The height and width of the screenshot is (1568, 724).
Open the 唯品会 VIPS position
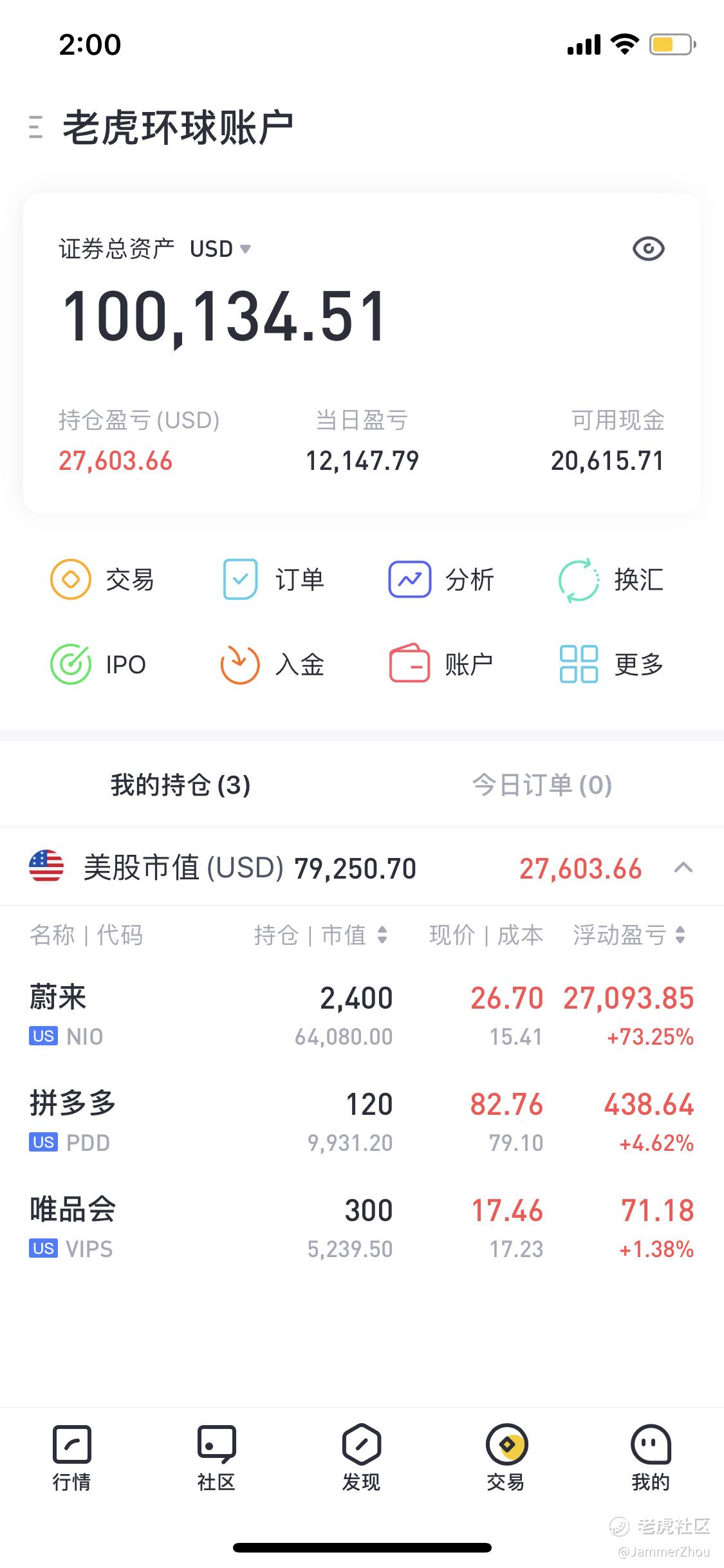point(362,1229)
